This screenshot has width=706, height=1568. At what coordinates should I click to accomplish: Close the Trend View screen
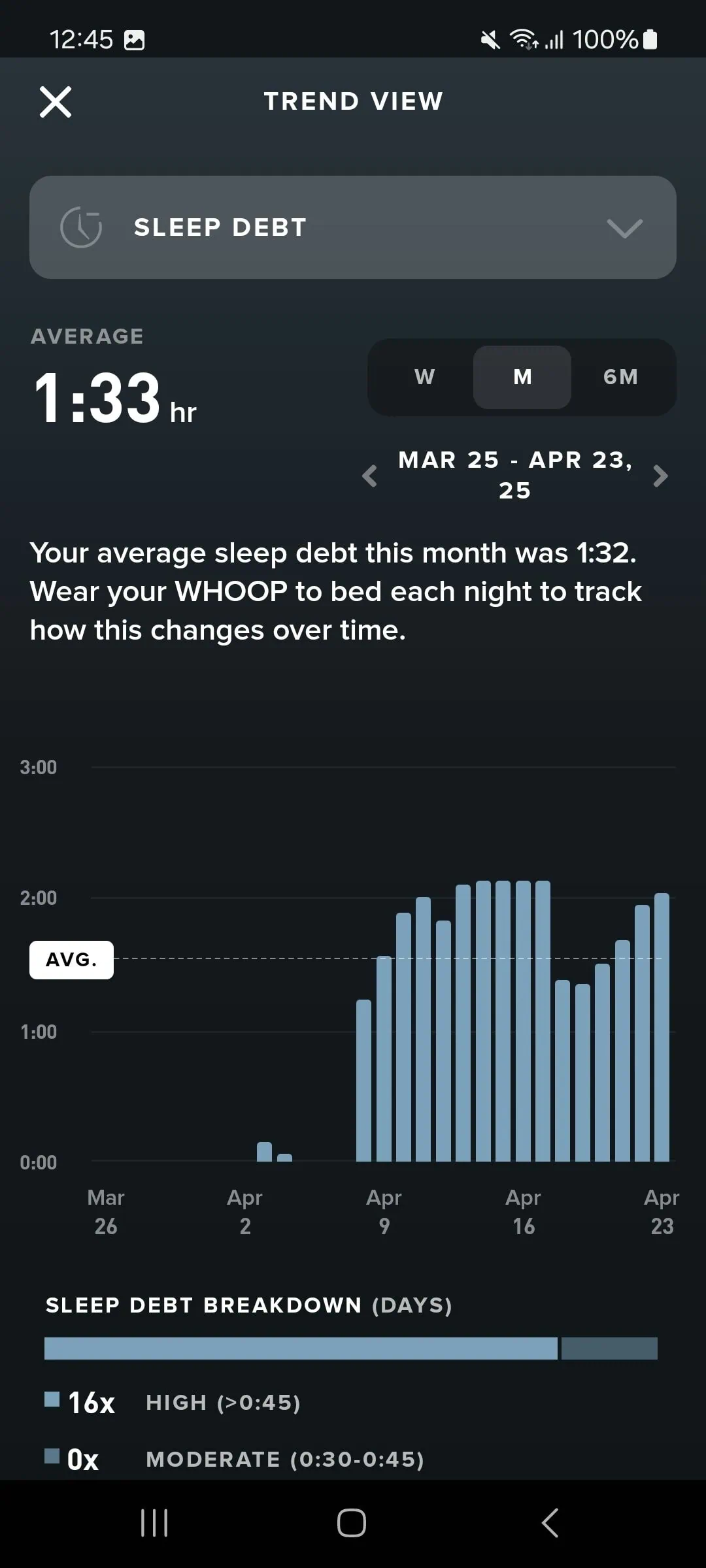coord(56,102)
